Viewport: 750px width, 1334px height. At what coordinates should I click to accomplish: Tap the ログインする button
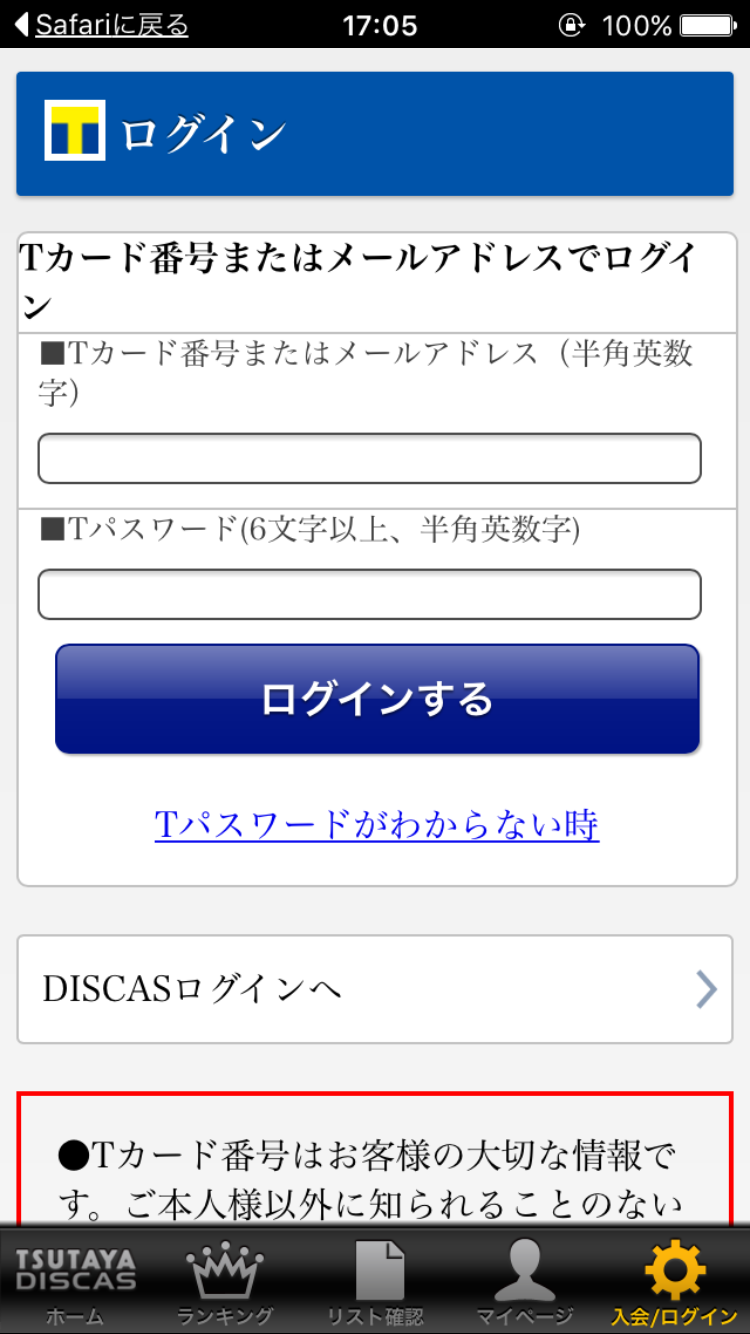pos(377,699)
